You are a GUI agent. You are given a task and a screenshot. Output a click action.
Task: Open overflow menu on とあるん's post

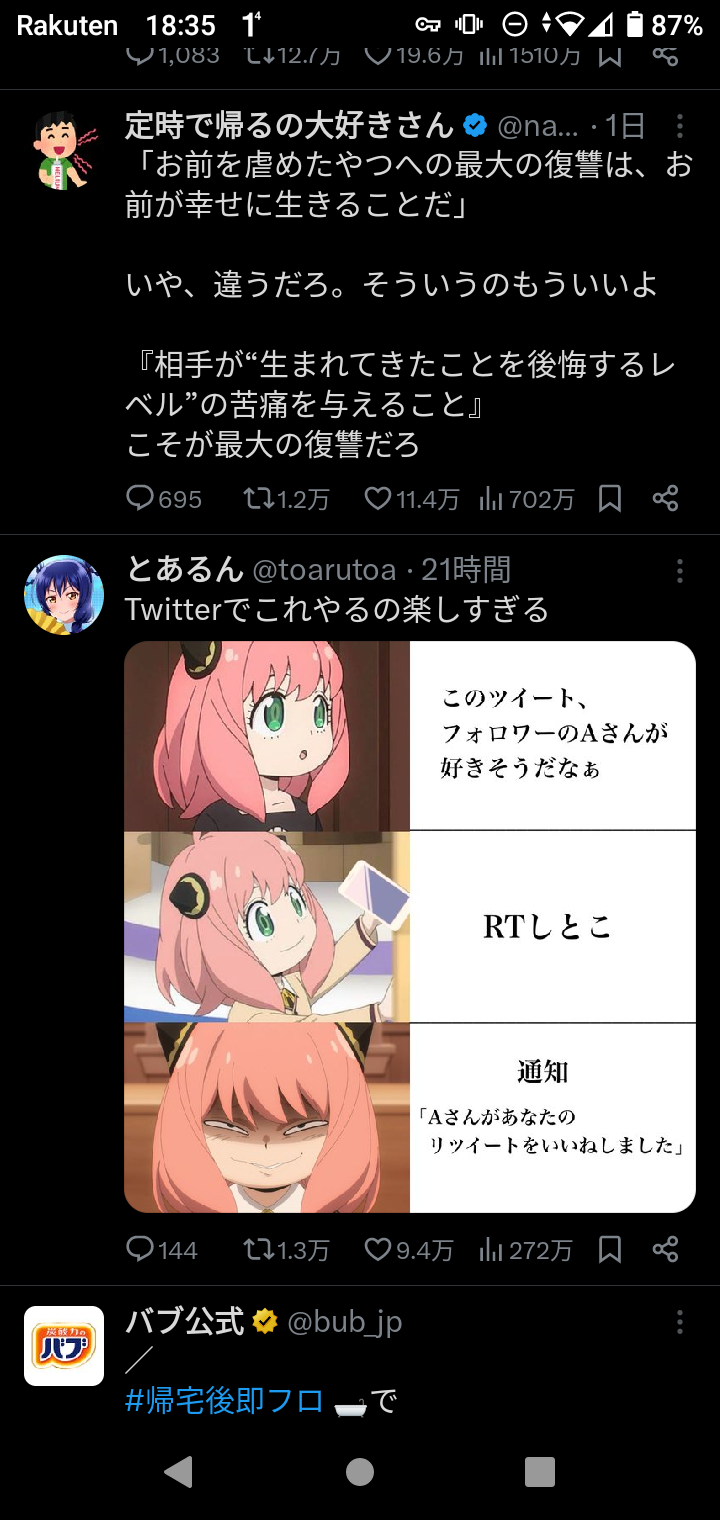[680, 571]
